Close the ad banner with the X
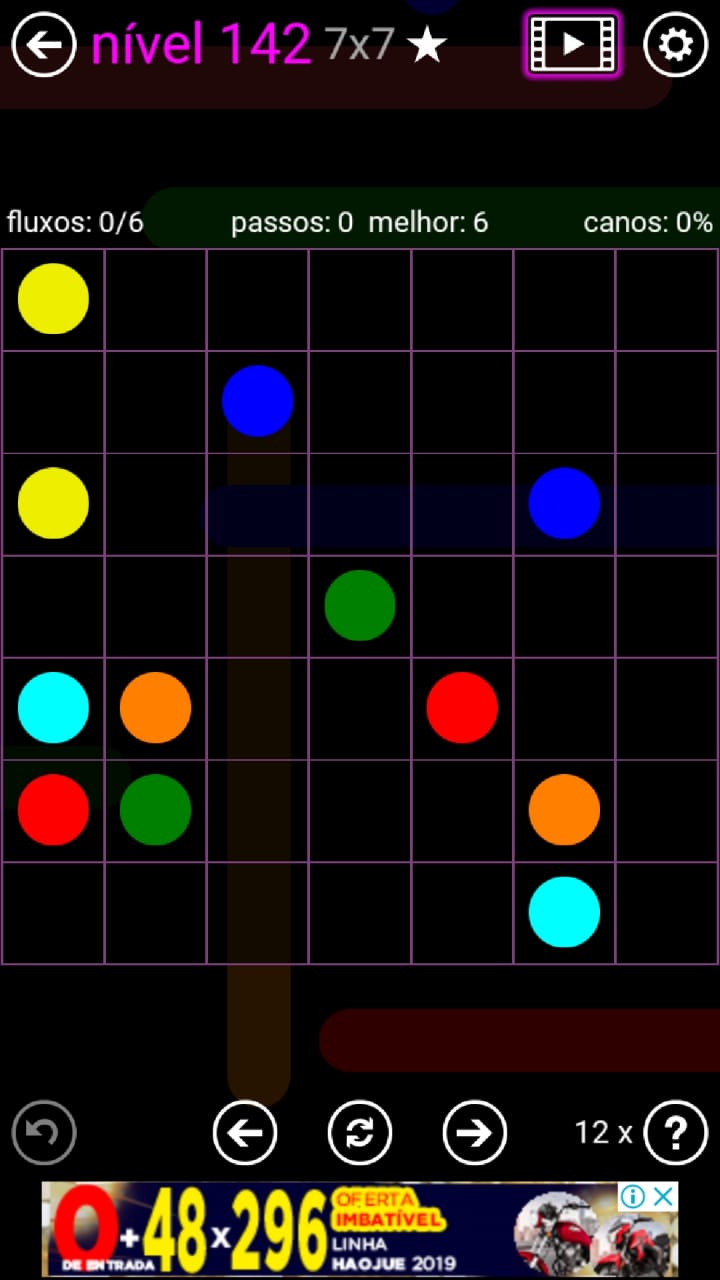Viewport: 720px width, 1280px height. click(x=663, y=1196)
